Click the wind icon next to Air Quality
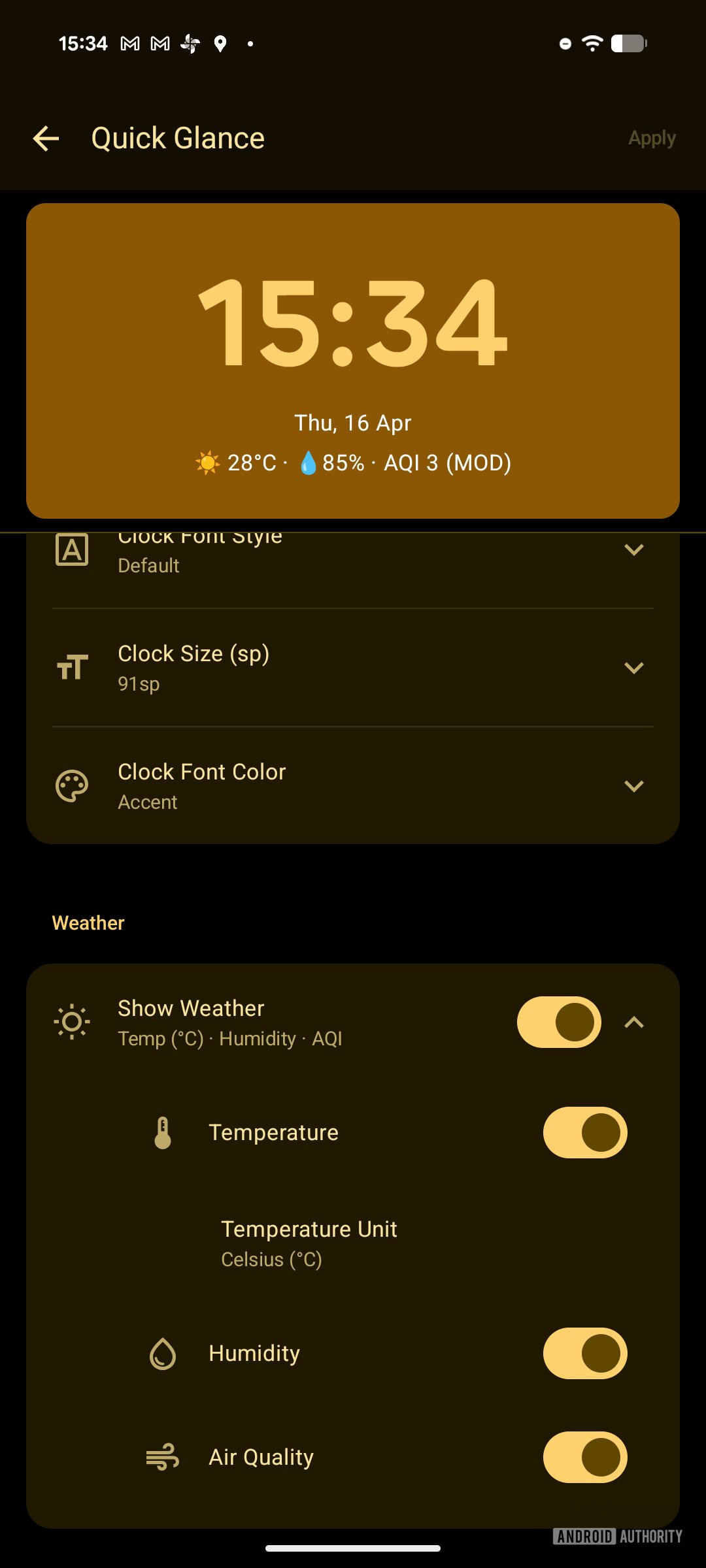This screenshot has height=1568, width=706. [162, 1457]
